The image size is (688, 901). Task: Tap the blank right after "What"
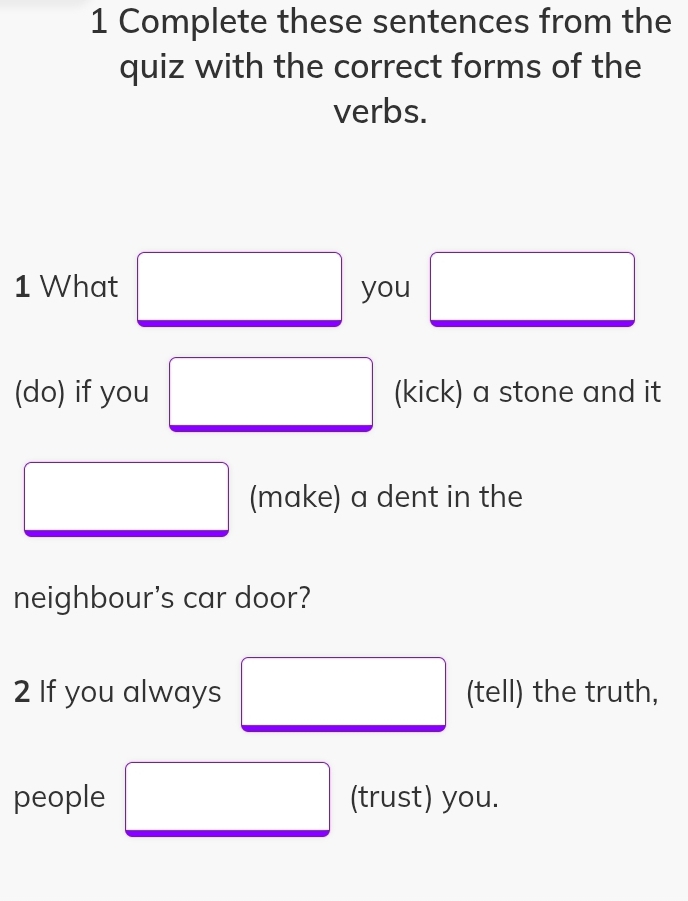coord(240,288)
